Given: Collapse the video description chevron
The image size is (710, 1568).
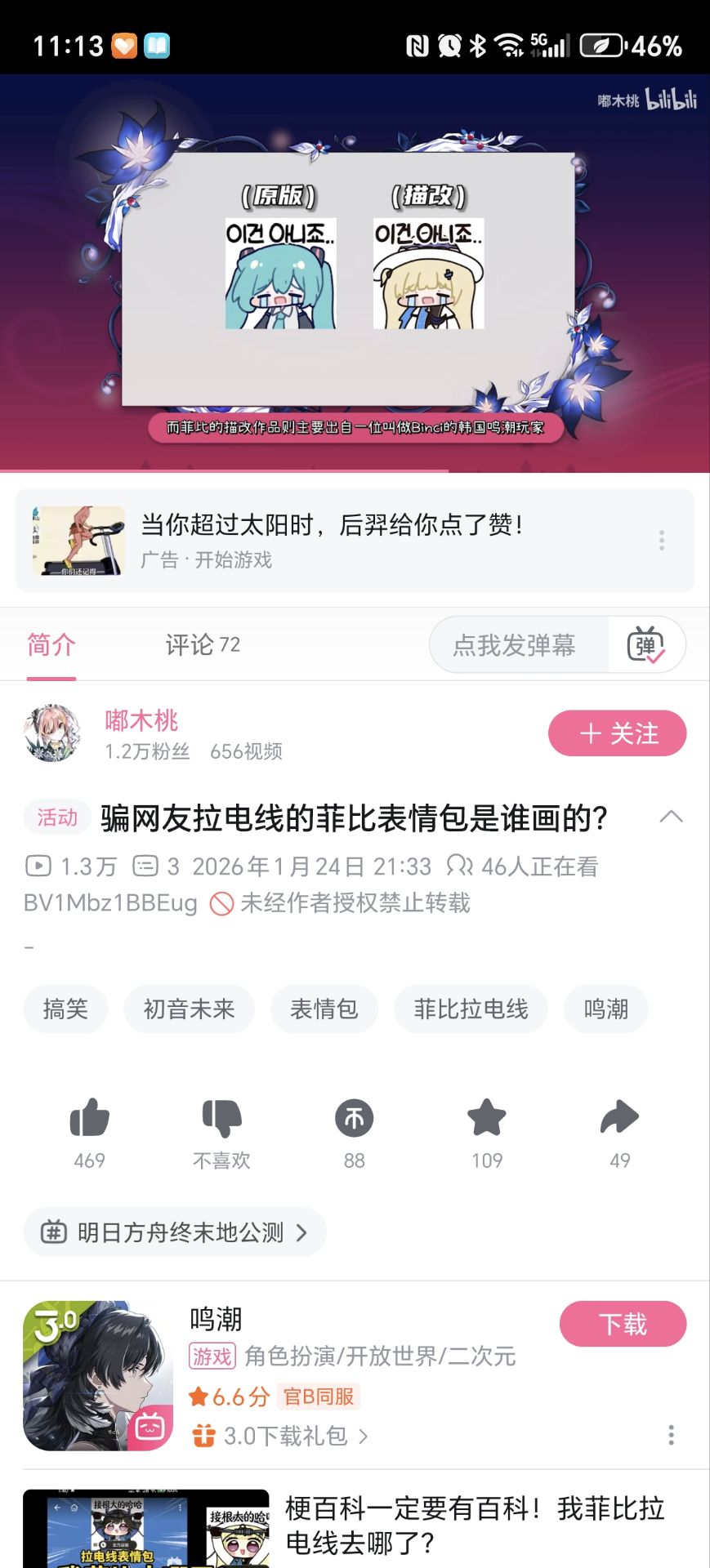Looking at the screenshot, I should point(671,817).
